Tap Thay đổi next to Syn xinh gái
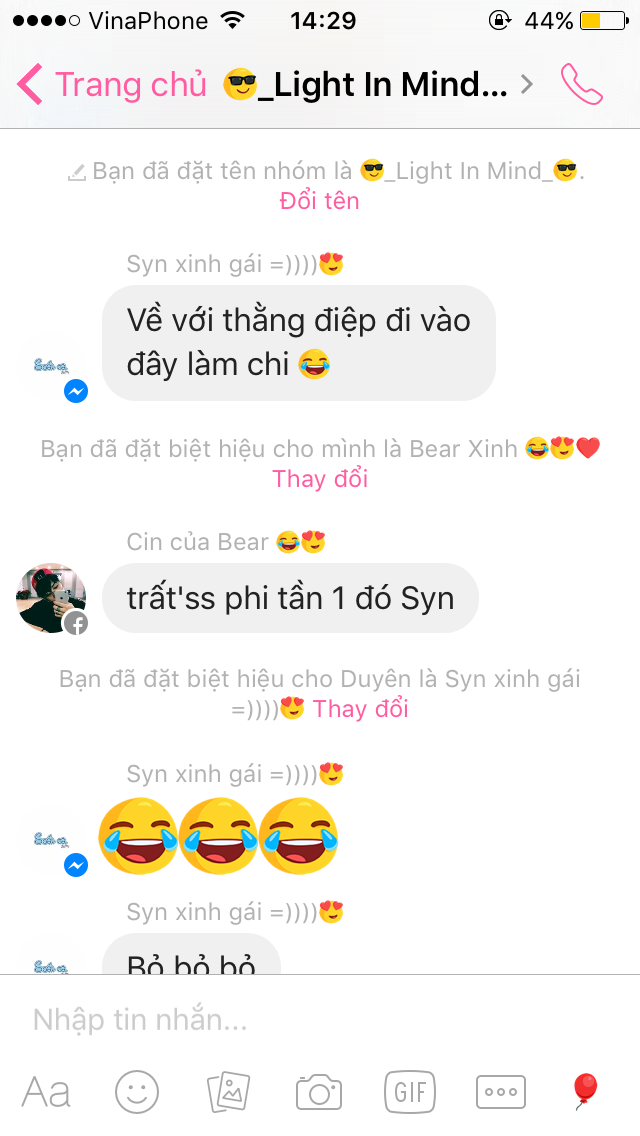 tap(360, 709)
